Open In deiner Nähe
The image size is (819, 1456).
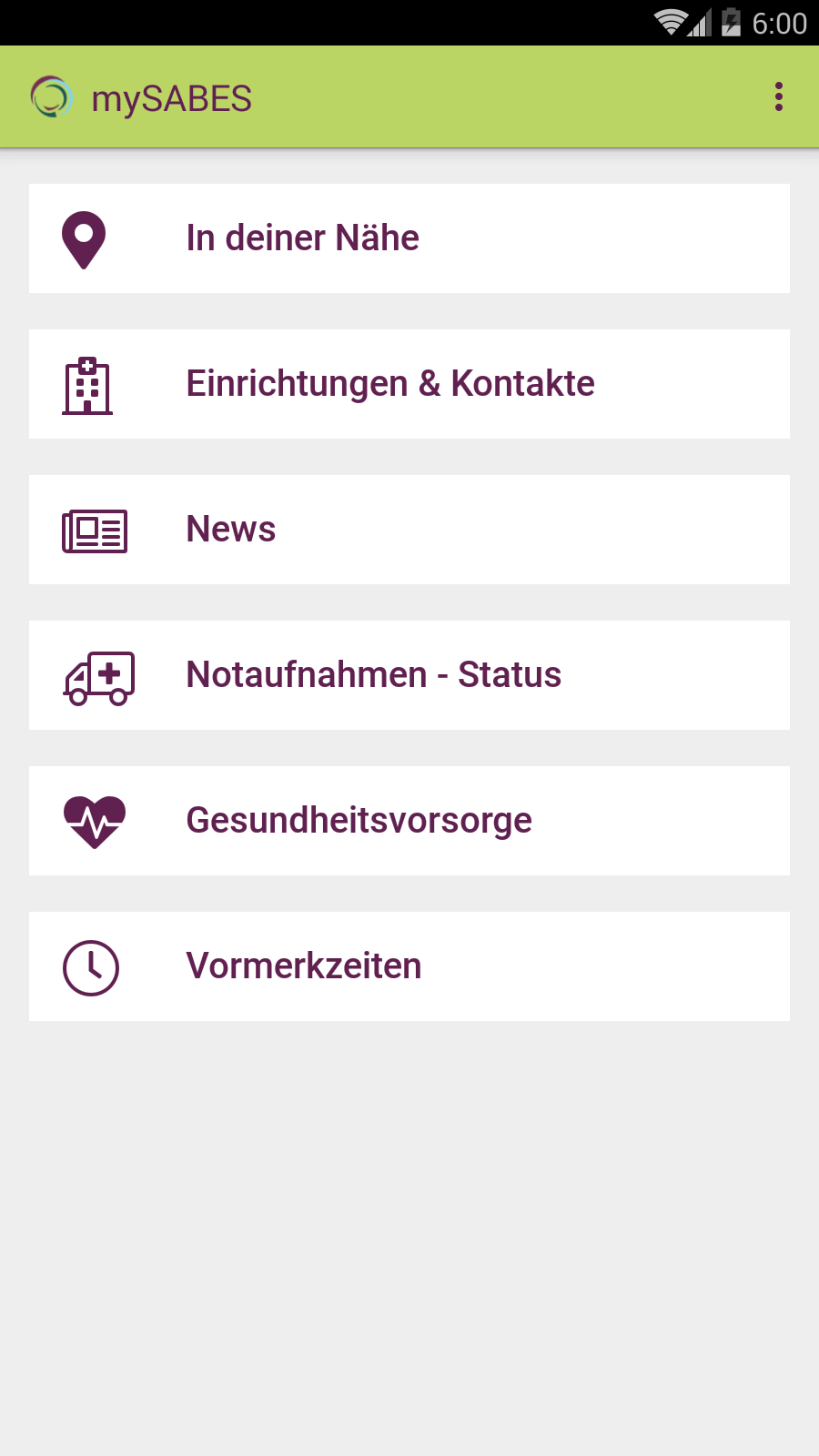(409, 238)
